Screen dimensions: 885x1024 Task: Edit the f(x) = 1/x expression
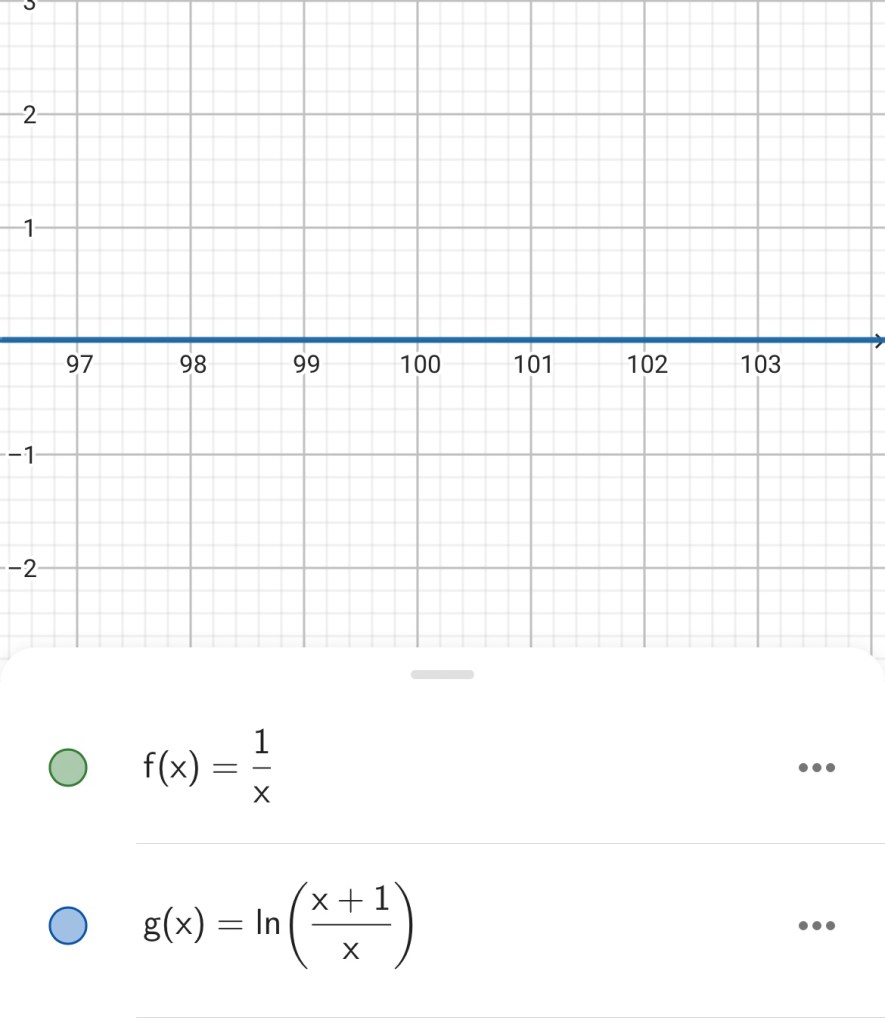(x=208, y=768)
